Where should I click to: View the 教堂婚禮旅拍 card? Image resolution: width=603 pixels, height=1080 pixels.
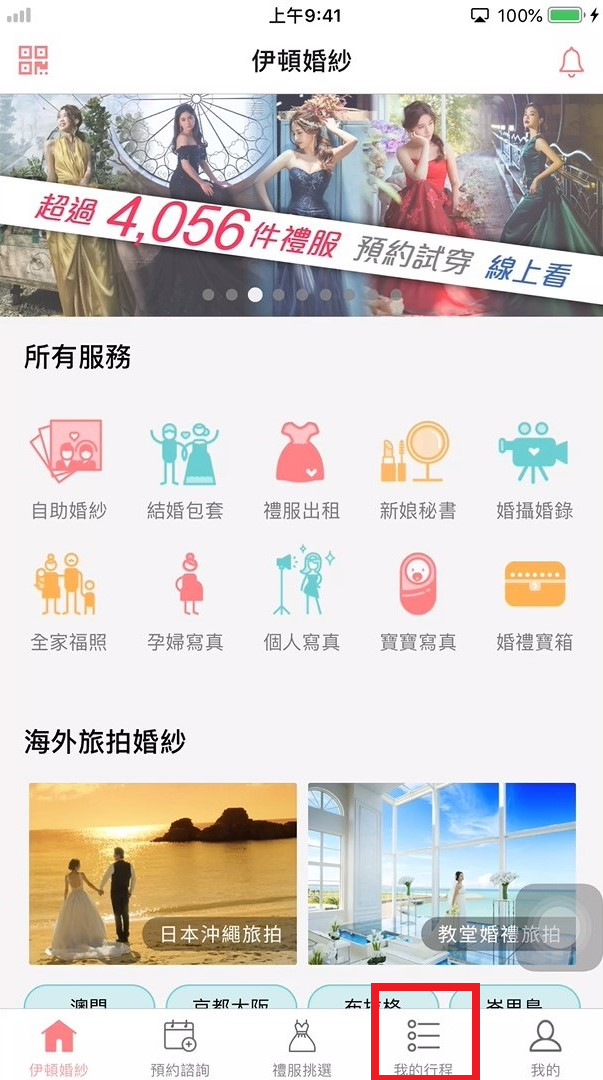point(442,873)
